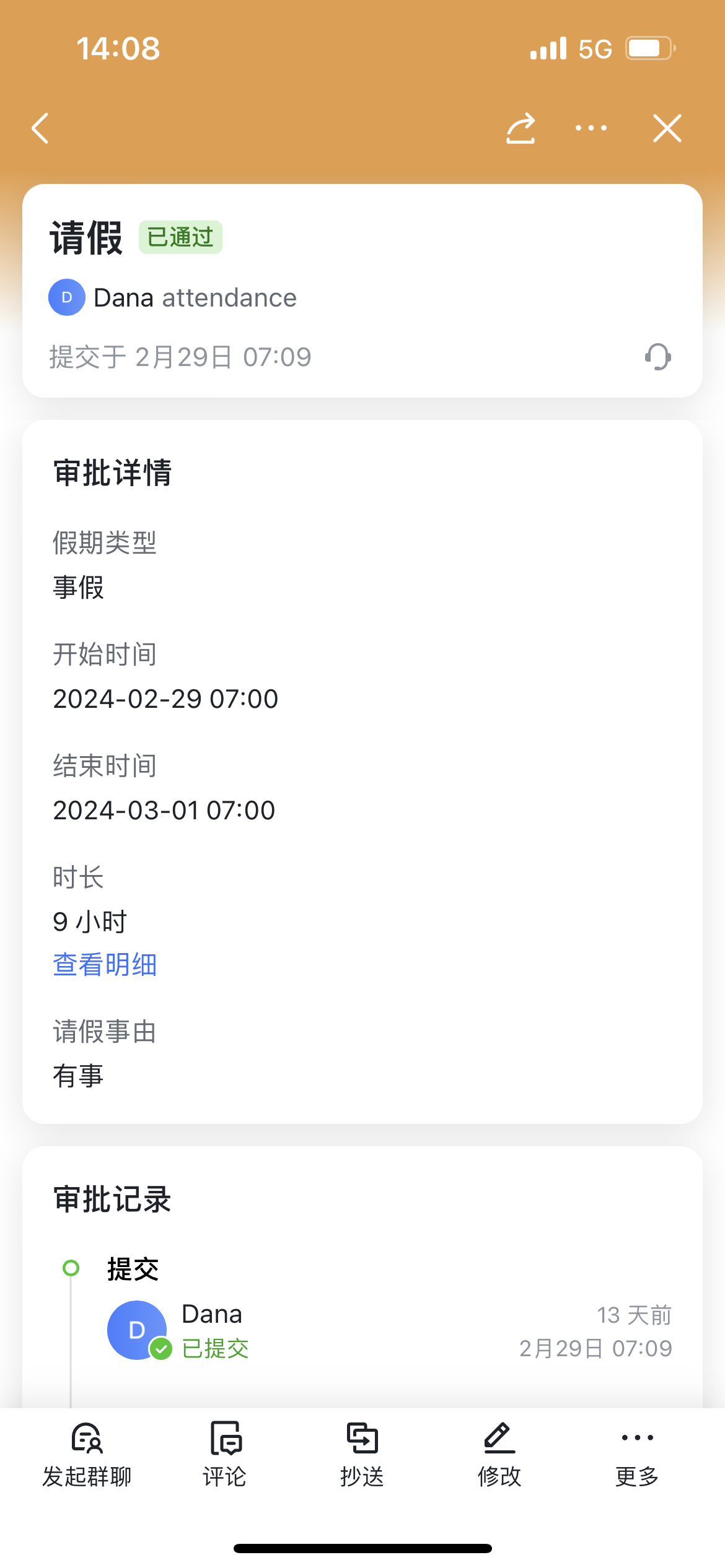Open 评论 to add a comment
This screenshot has width=725, height=1568.
[x=225, y=1455]
